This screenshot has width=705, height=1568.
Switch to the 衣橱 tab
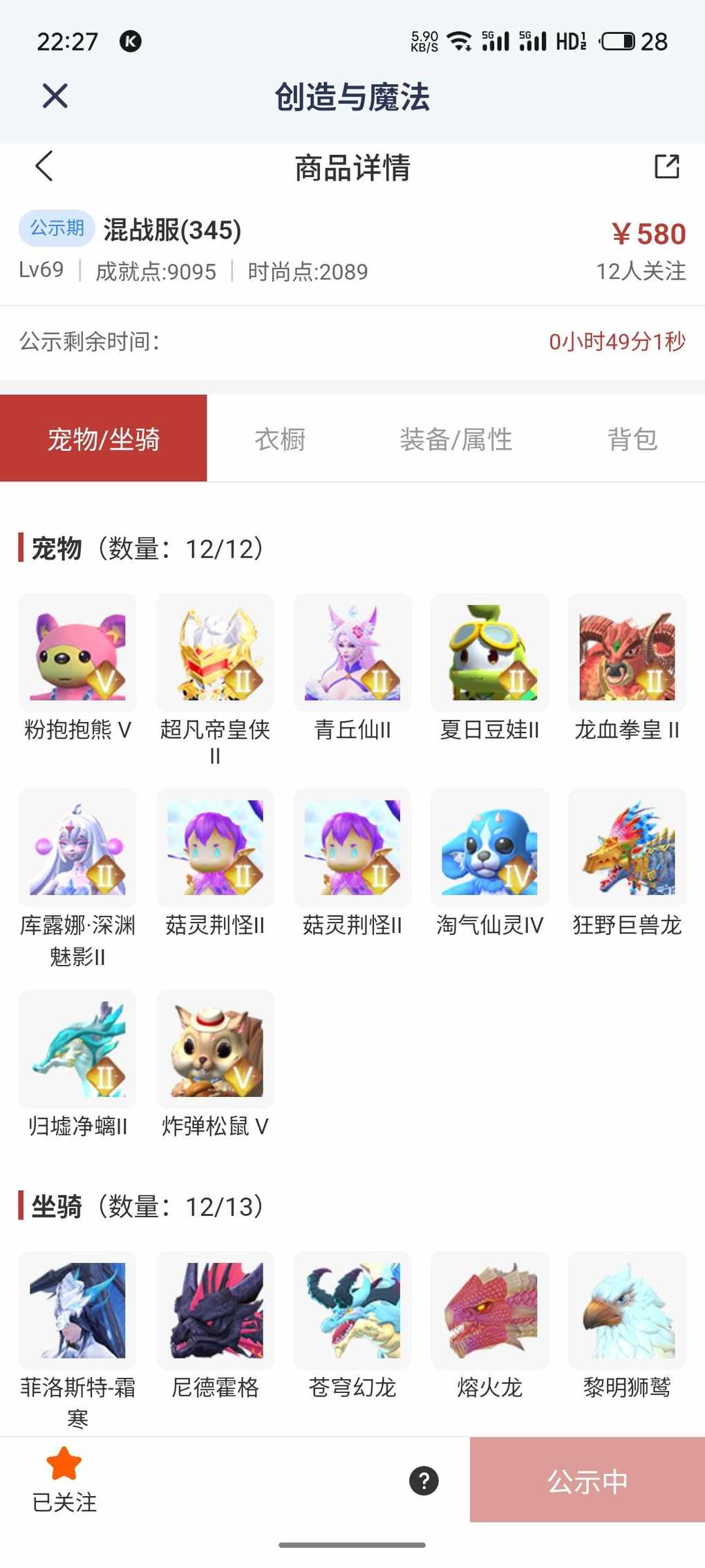point(280,439)
